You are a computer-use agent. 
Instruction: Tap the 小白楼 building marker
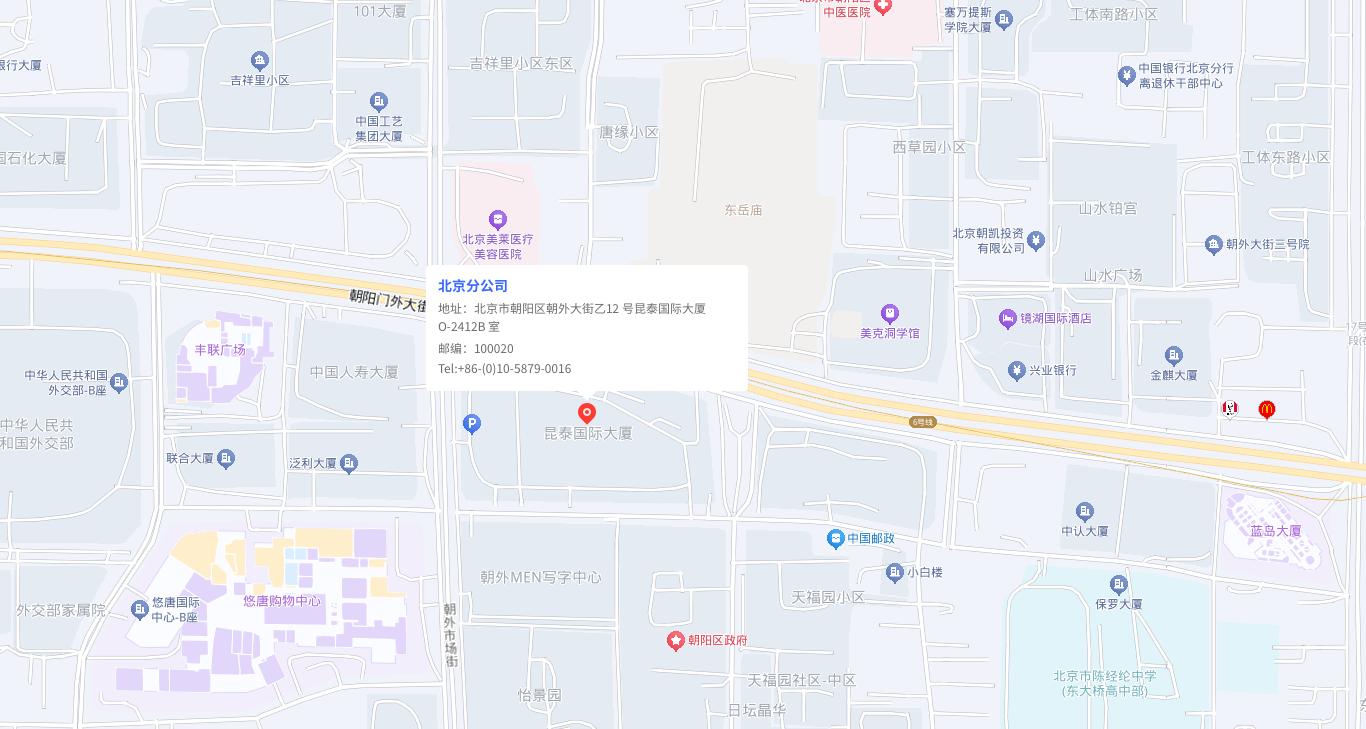[895, 572]
